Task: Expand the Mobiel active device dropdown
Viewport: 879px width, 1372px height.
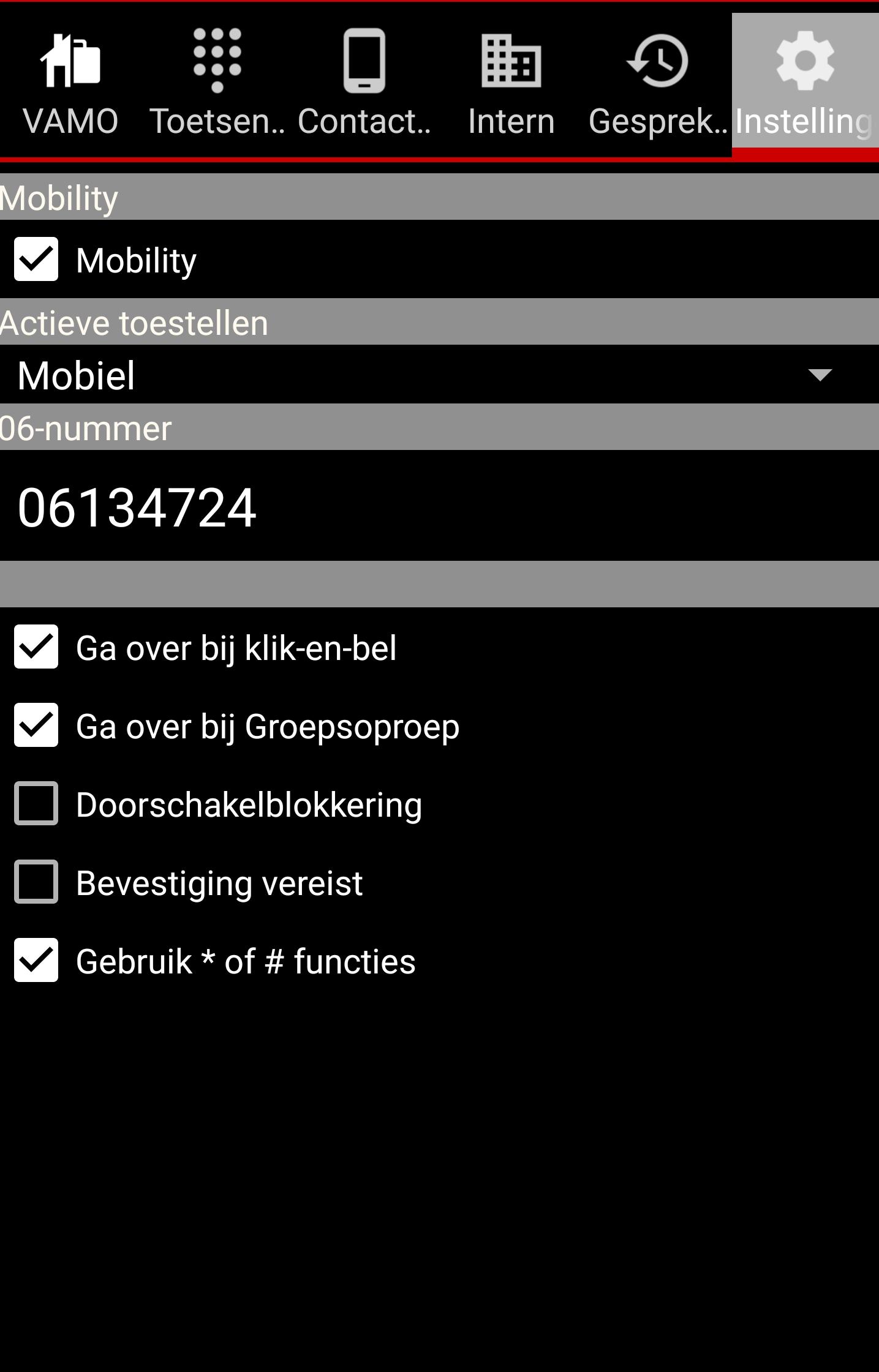Action: coord(439,375)
